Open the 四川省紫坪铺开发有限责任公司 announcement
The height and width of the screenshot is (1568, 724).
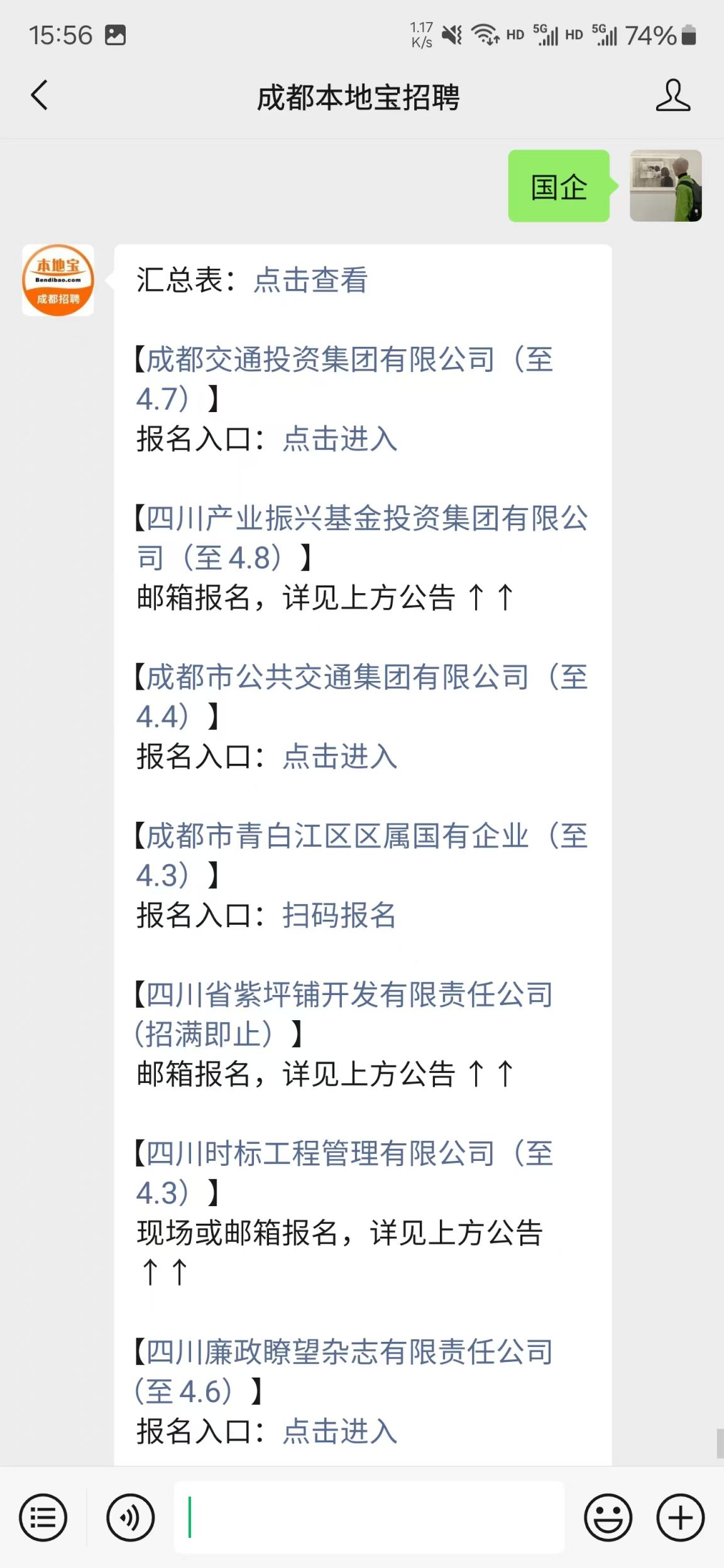[x=344, y=1015]
